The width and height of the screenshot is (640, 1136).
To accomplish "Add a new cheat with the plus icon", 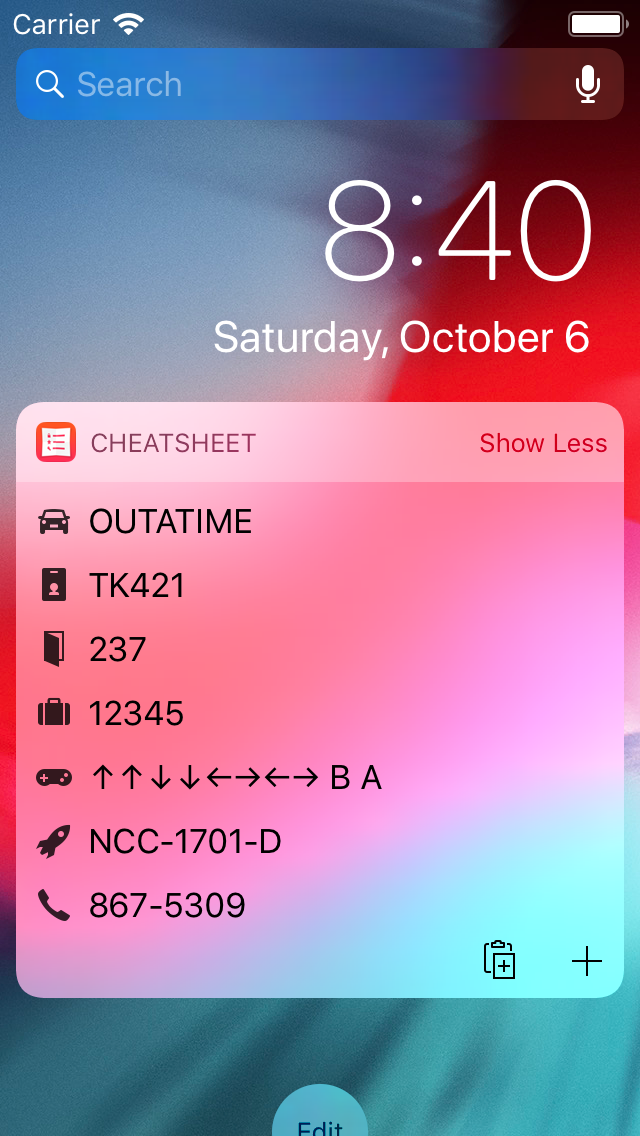I will (586, 961).
